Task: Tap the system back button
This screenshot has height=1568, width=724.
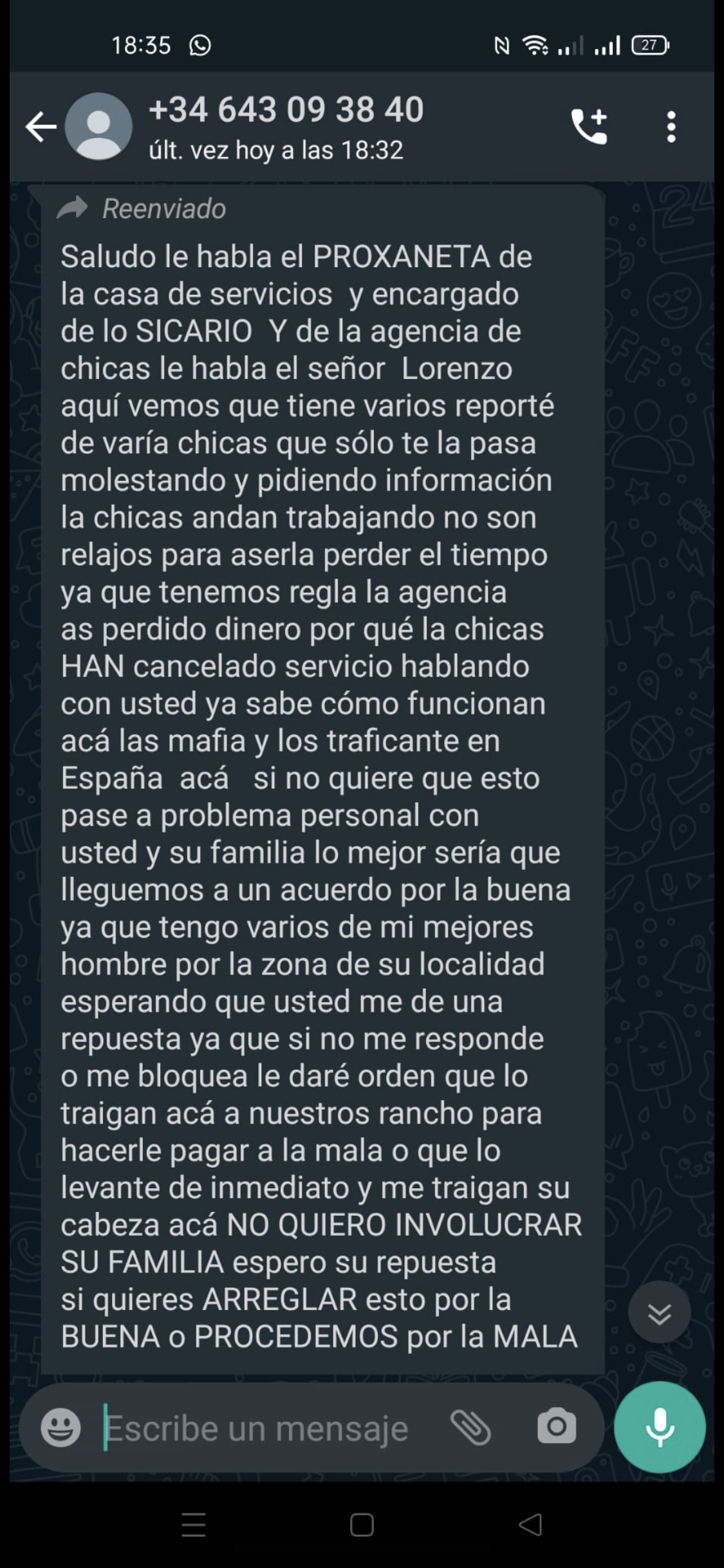Action: pos(530,1525)
